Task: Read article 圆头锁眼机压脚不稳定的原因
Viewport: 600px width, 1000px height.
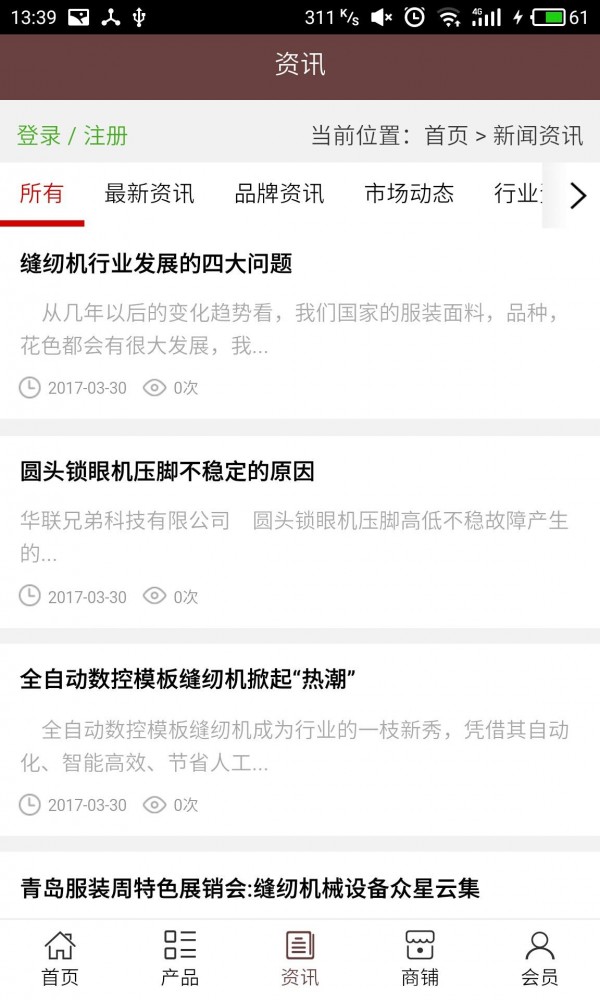Action: pos(167,471)
